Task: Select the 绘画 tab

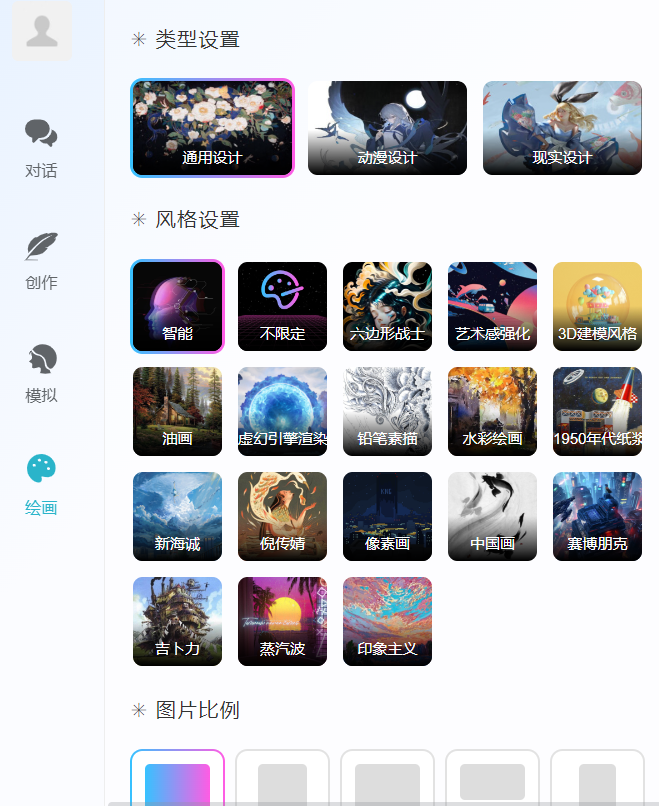Action: click(x=41, y=486)
